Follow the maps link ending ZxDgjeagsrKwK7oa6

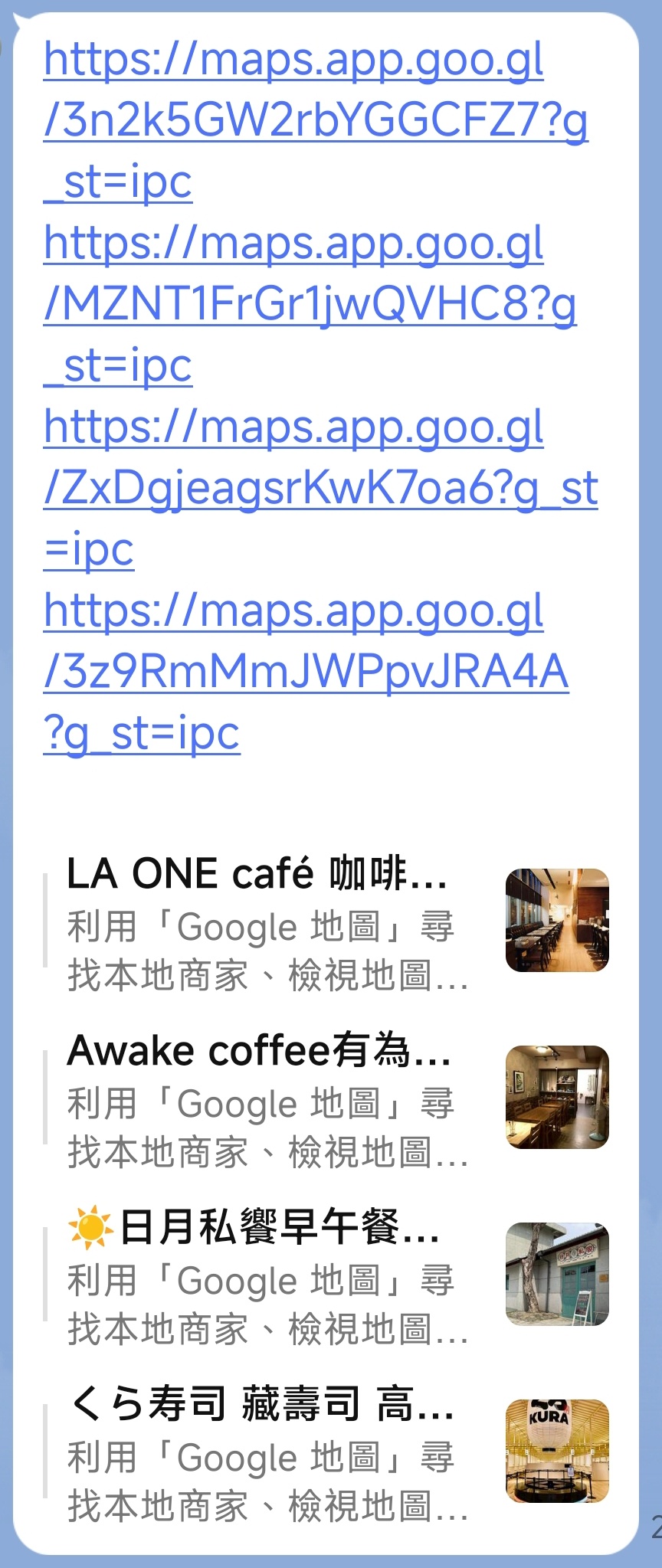coord(320,488)
